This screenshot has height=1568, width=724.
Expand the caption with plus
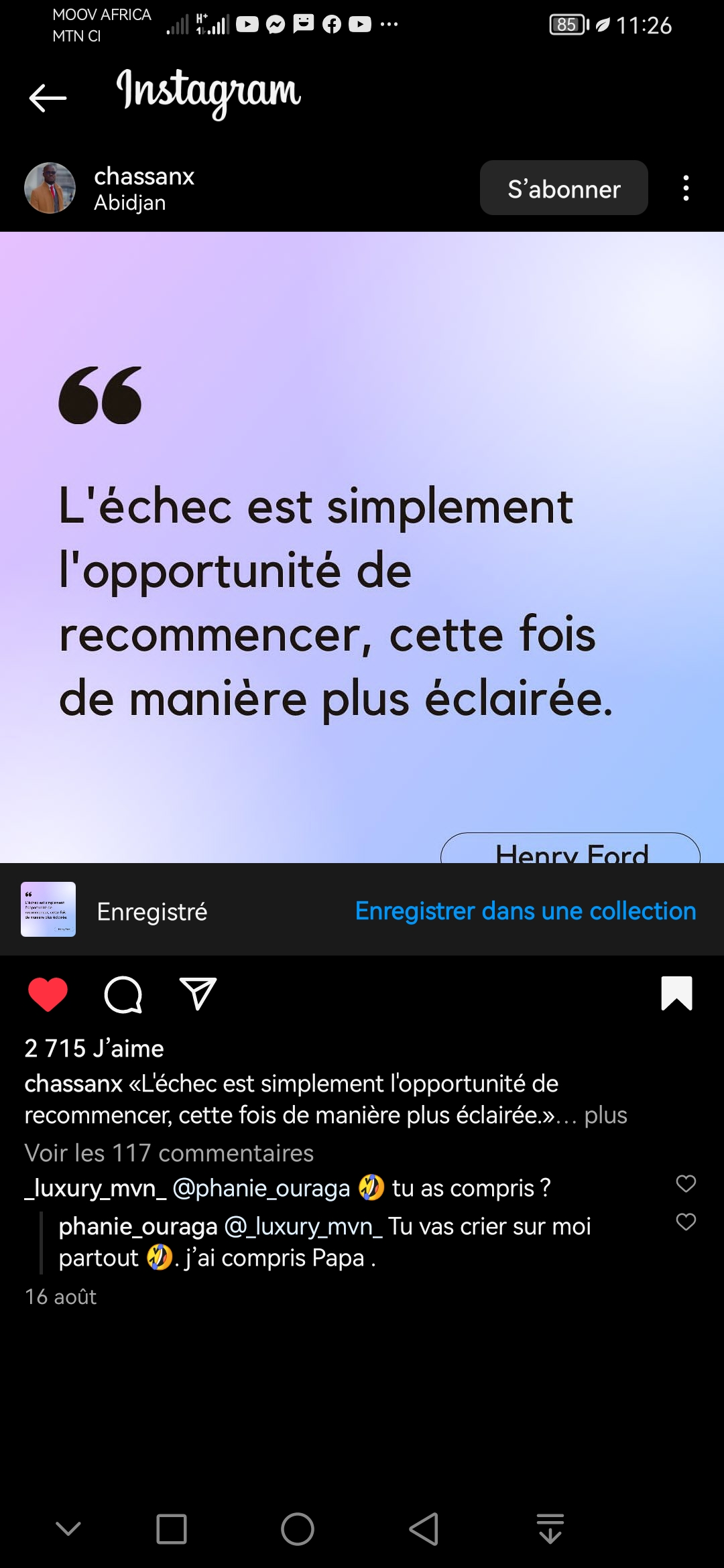point(605,1115)
